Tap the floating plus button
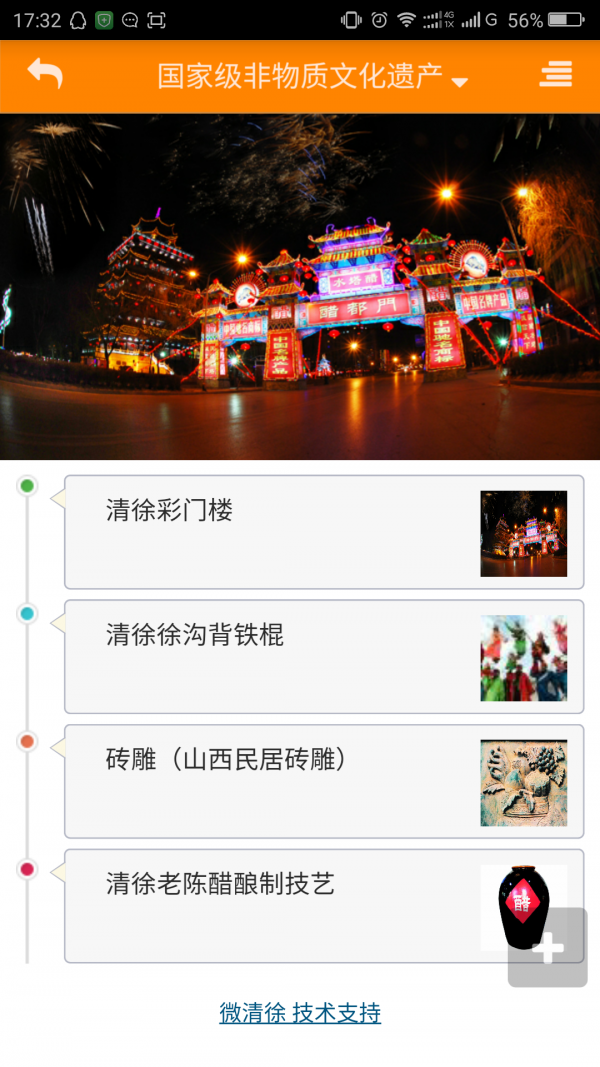The height and width of the screenshot is (1067, 600). click(x=547, y=948)
